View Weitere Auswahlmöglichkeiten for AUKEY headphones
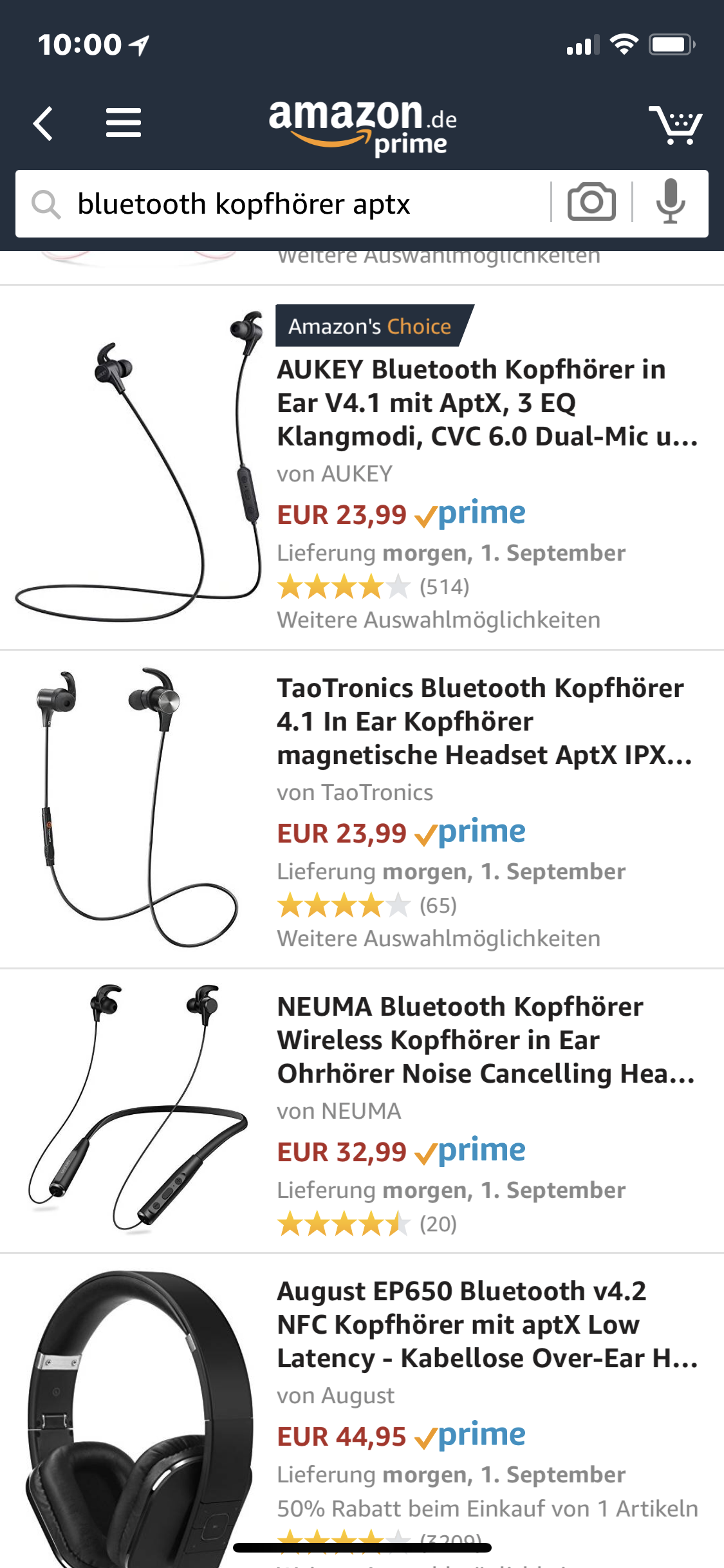Screen dimensions: 724x1568 [438, 620]
